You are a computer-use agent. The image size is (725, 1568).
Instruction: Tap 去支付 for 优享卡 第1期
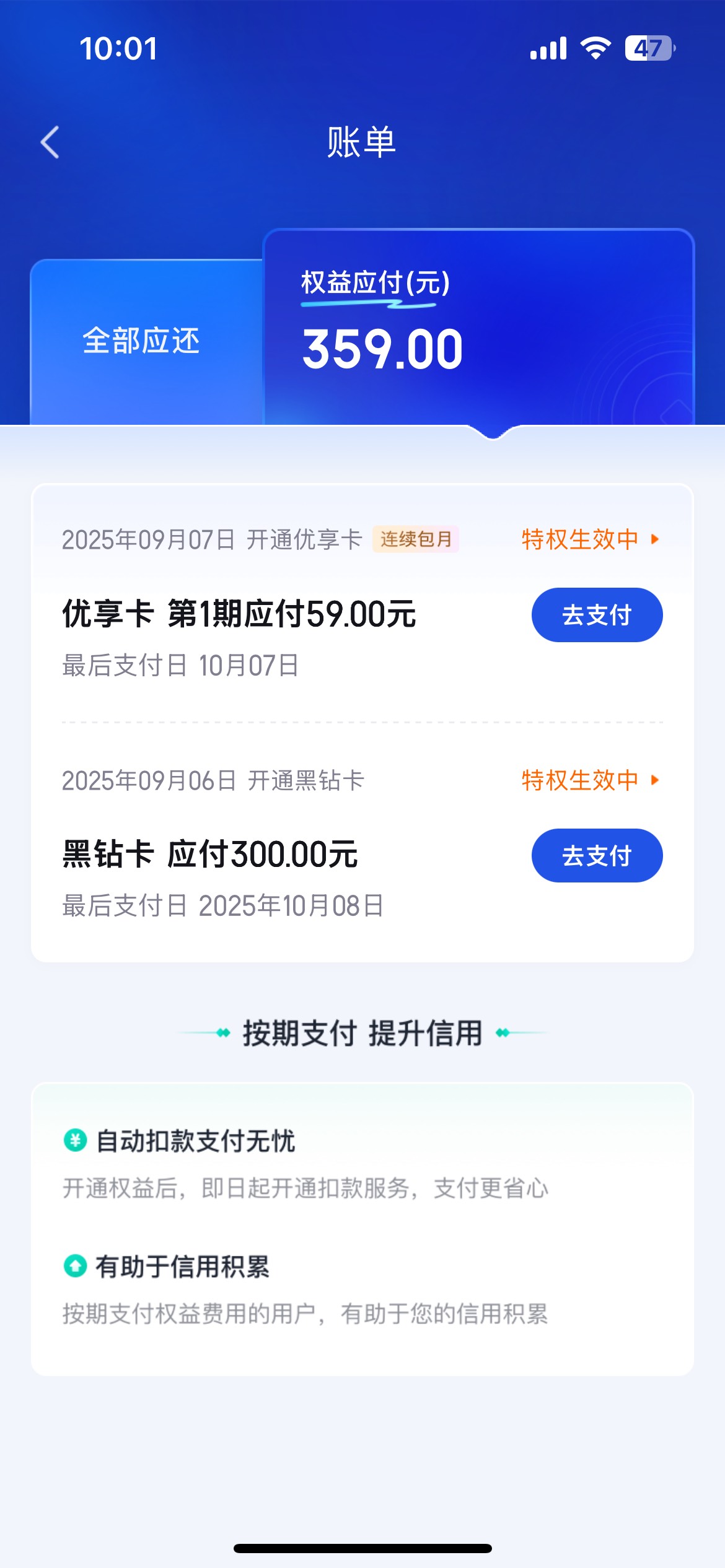(597, 615)
